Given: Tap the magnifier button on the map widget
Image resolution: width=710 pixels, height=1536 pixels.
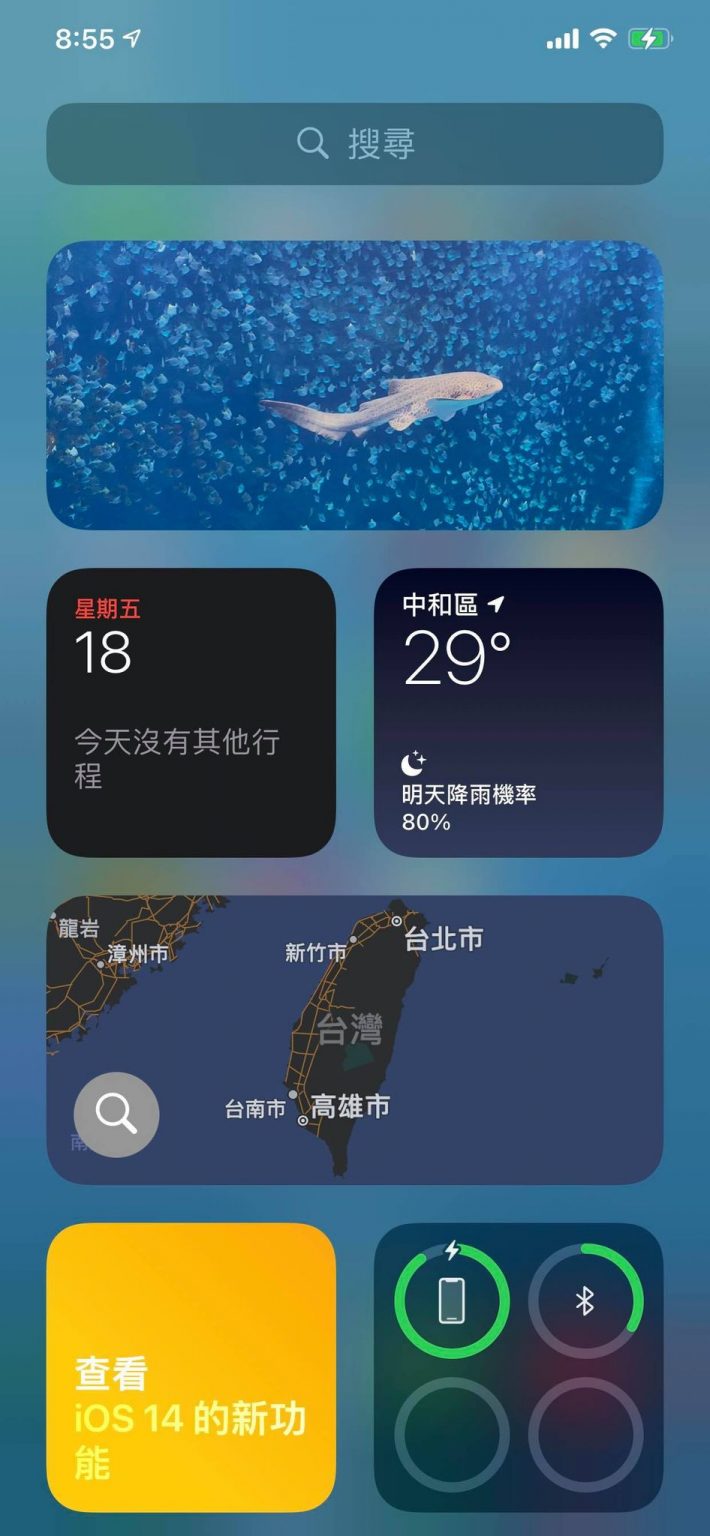Looking at the screenshot, I should (x=117, y=1114).
